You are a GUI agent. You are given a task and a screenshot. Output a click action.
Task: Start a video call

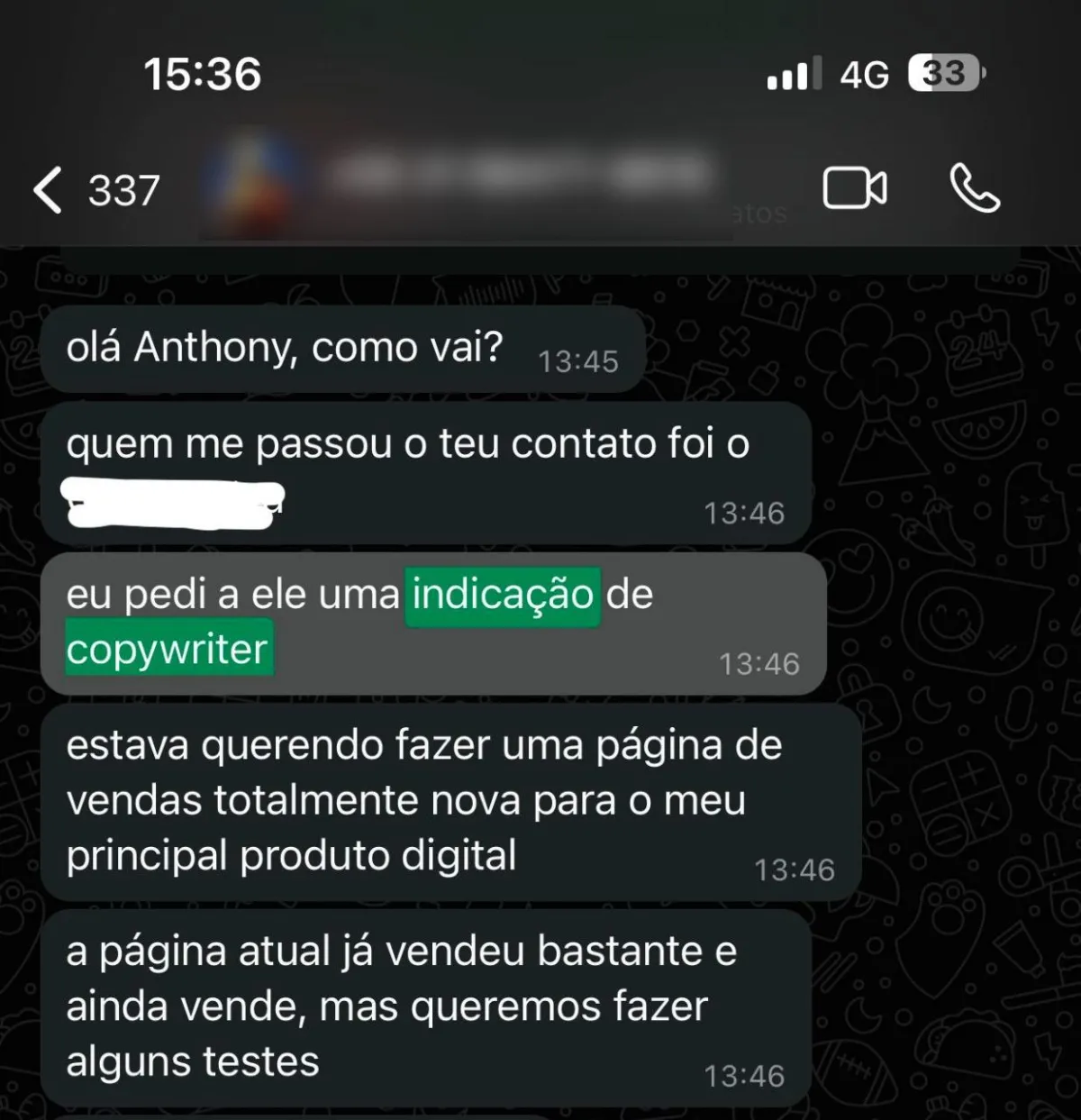coord(854,189)
